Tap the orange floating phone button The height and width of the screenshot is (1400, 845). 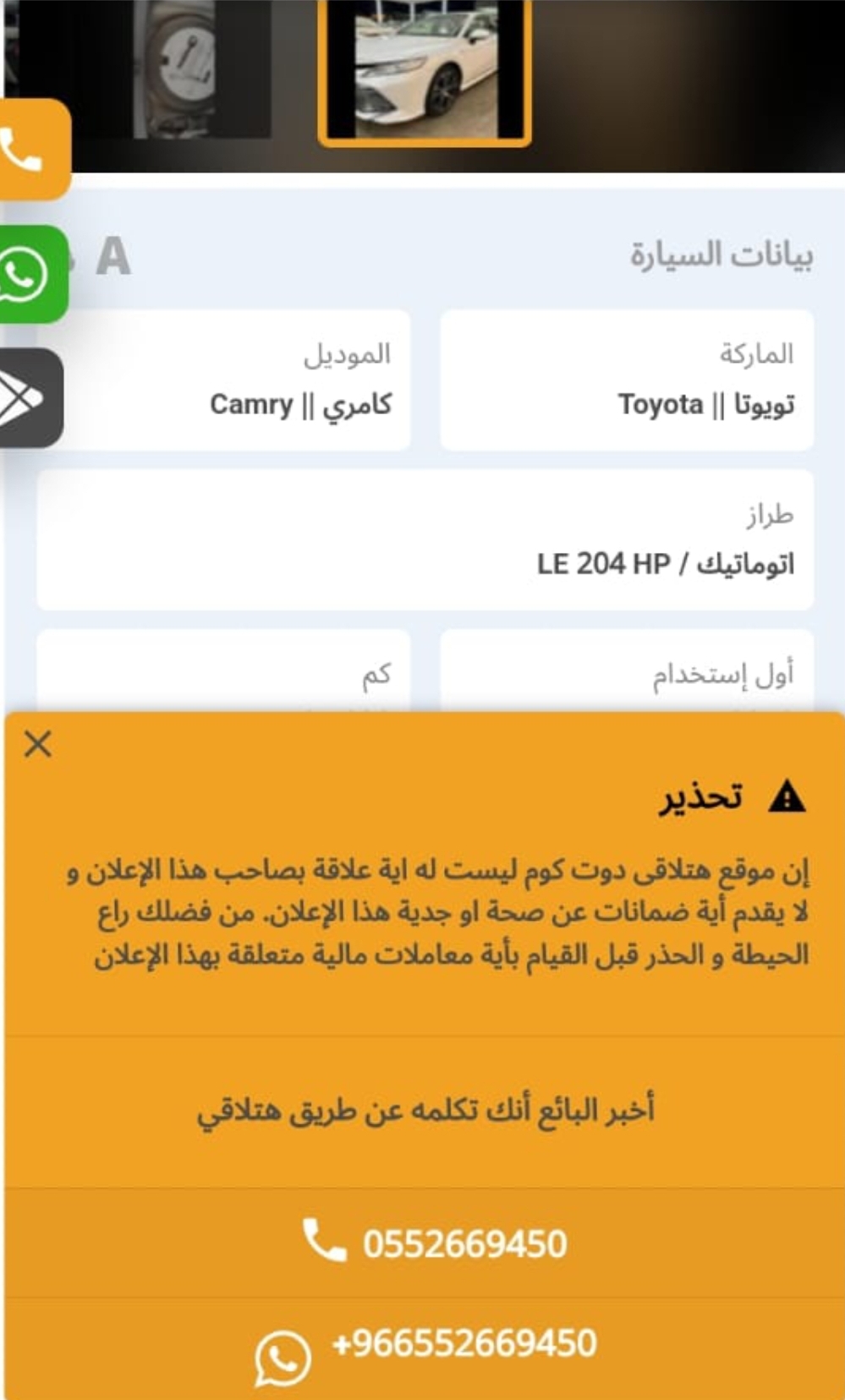(34, 150)
